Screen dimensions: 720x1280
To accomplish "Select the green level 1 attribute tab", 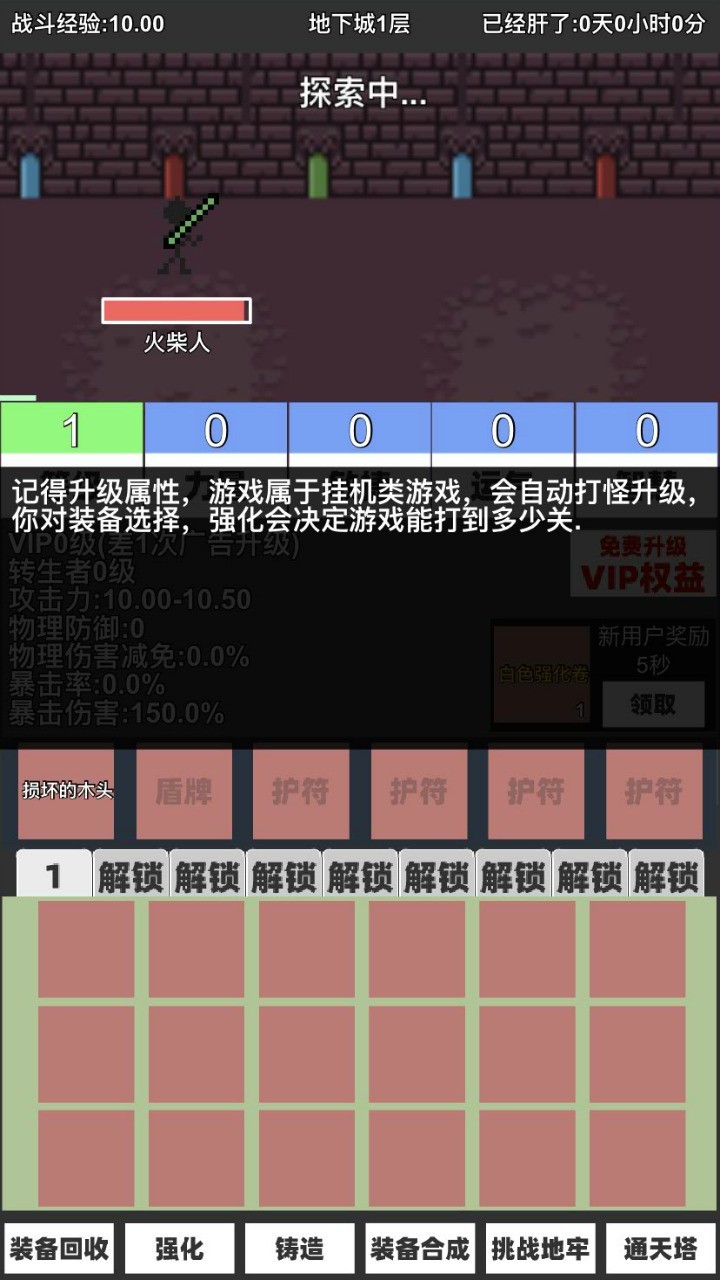I will pos(72,431).
